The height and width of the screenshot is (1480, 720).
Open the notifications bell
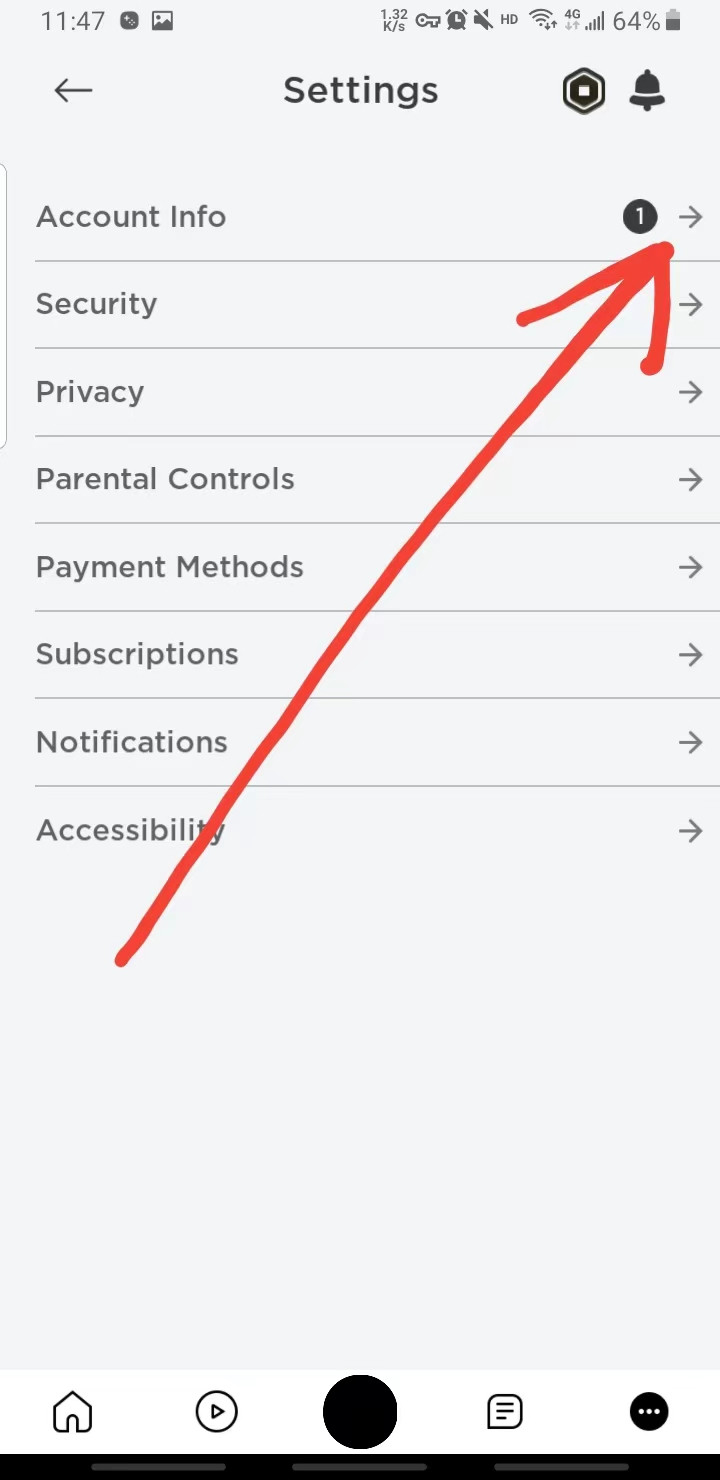coord(647,91)
